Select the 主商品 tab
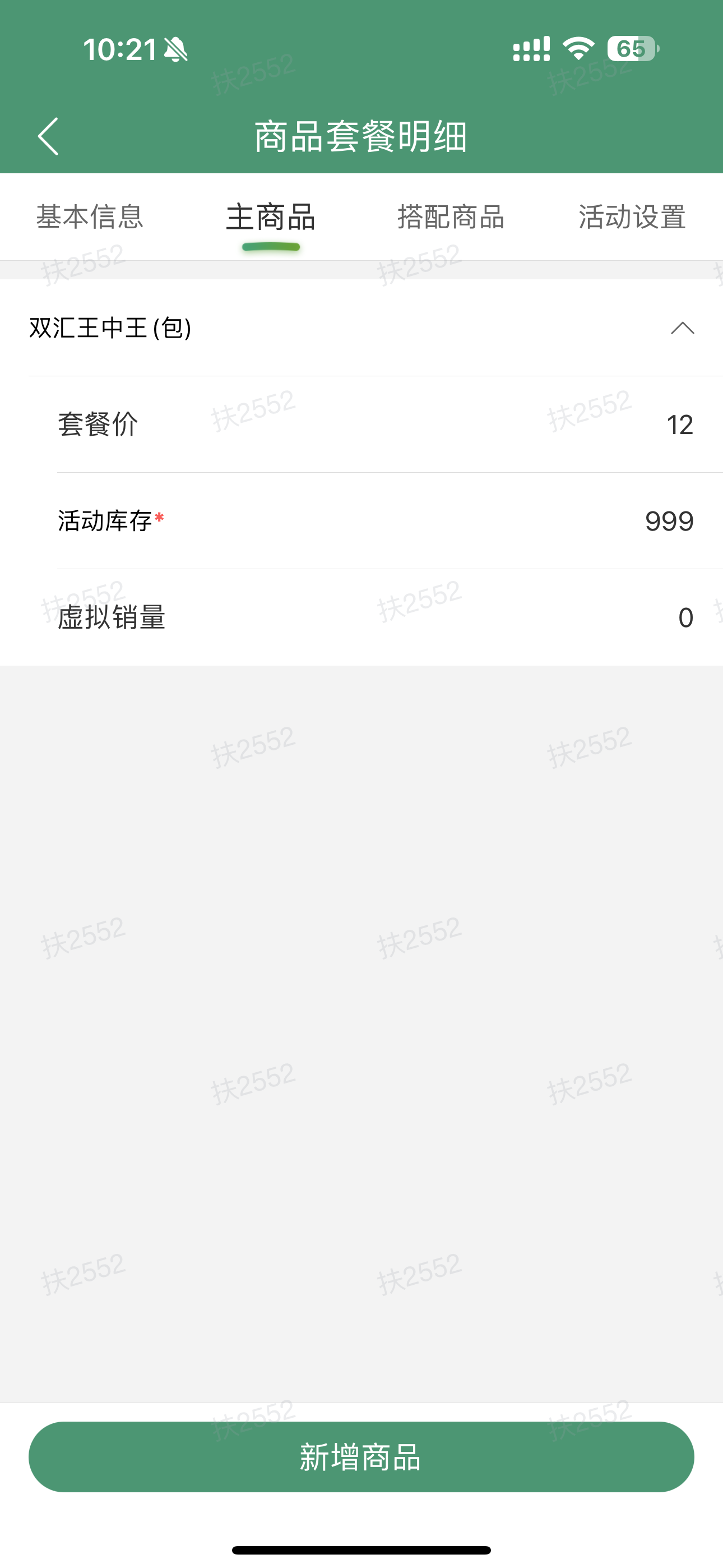 271,217
